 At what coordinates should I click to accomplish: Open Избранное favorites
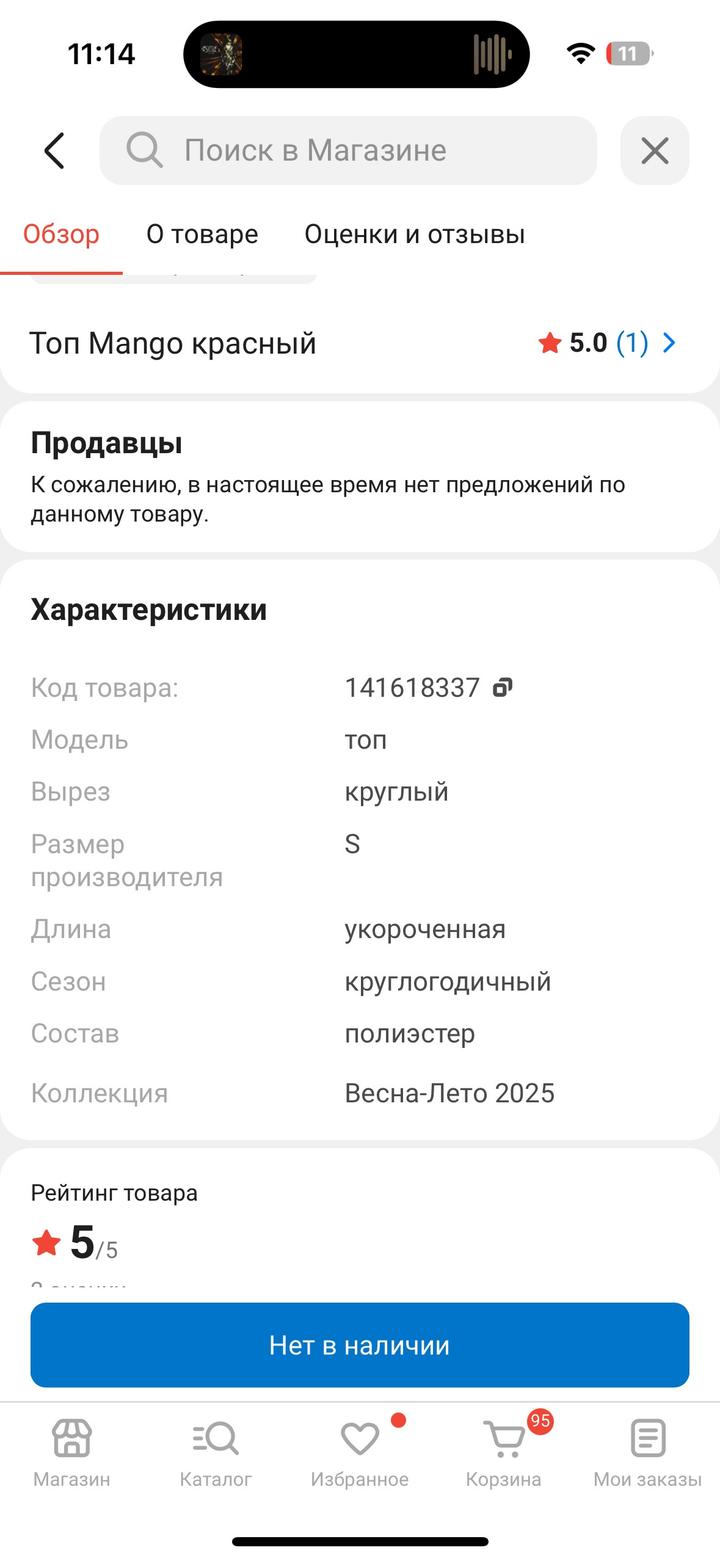tap(359, 1453)
